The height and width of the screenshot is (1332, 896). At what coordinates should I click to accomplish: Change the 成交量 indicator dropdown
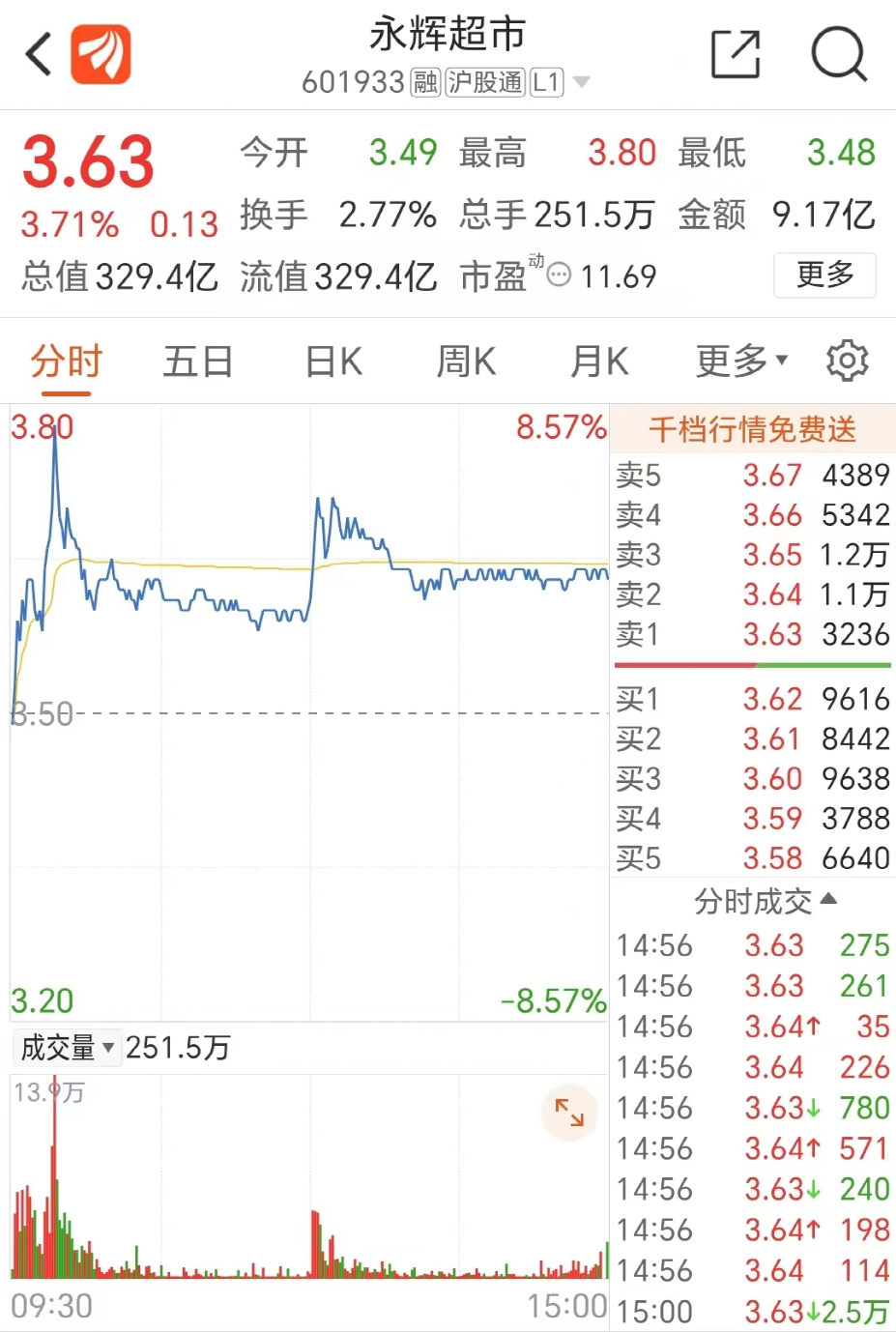coord(68,1047)
